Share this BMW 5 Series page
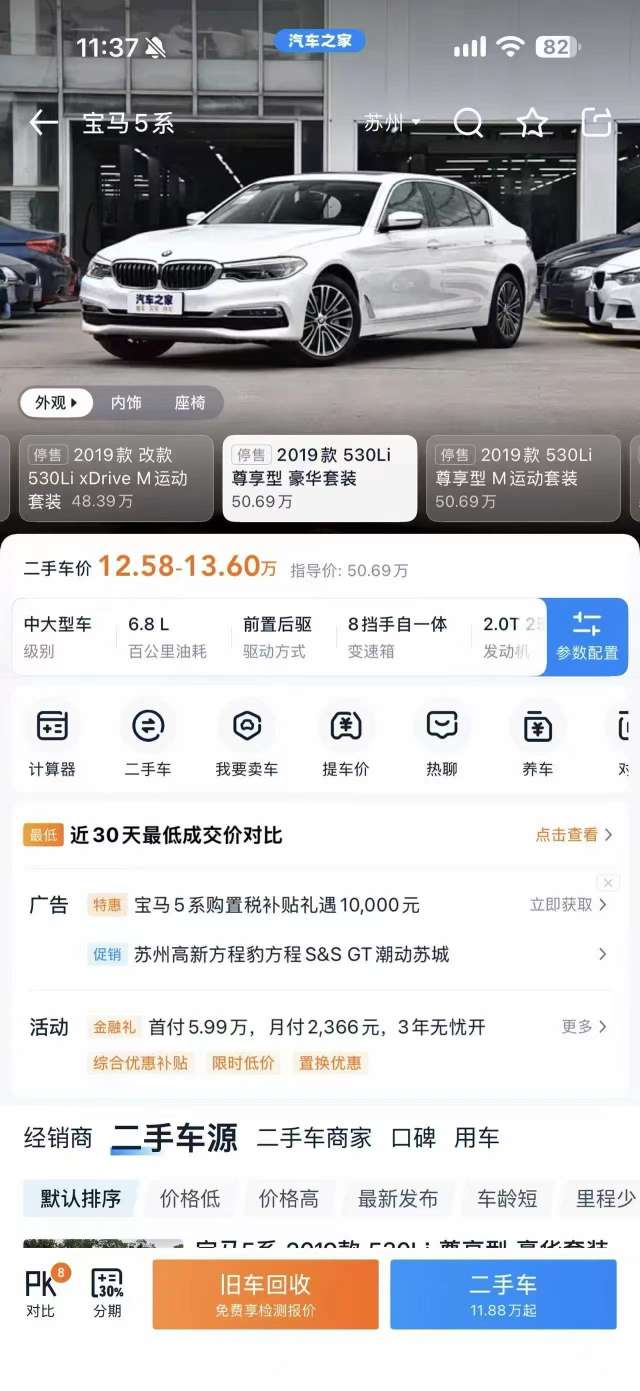This screenshot has height=1391, width=640. click(x=596, y=123)
